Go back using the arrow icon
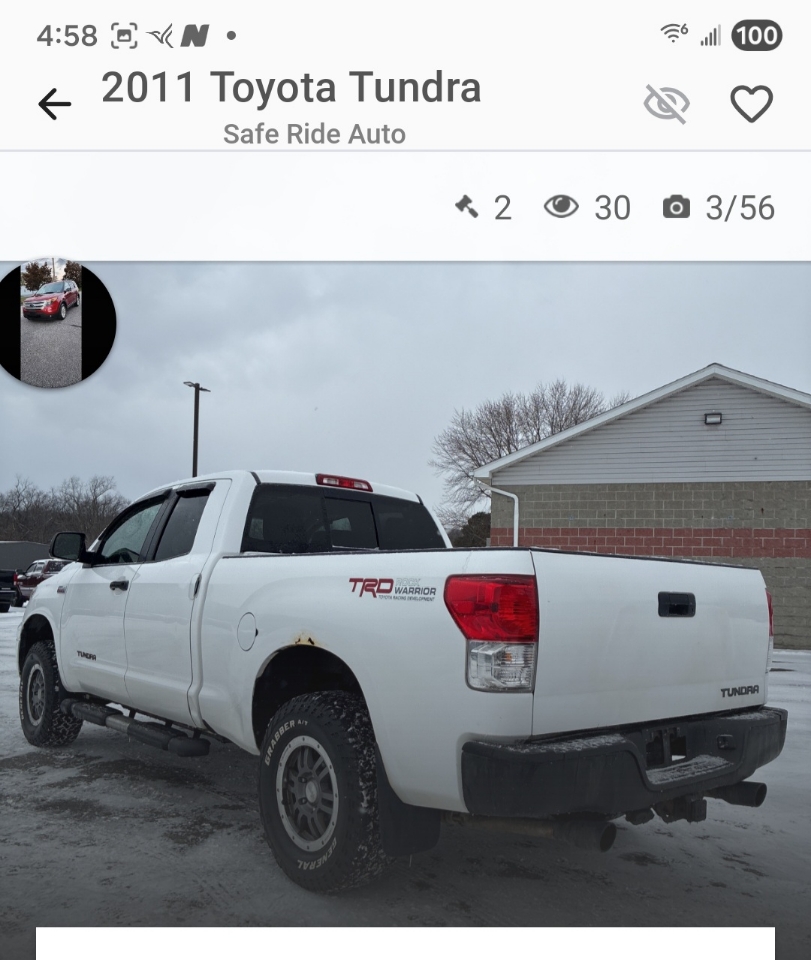 coord(54,104)
